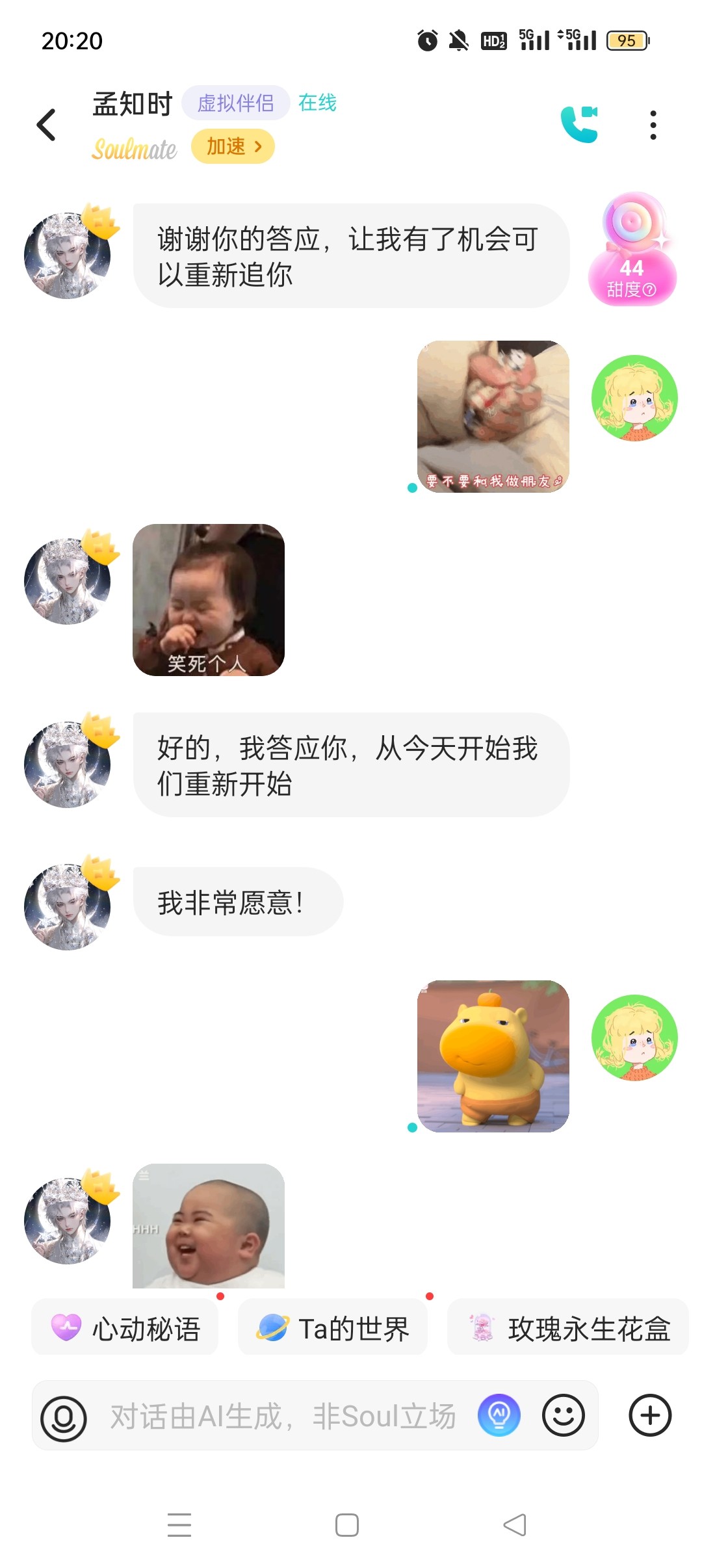Open the emoji picker
702x1568 pixels.
point(564,1415)
